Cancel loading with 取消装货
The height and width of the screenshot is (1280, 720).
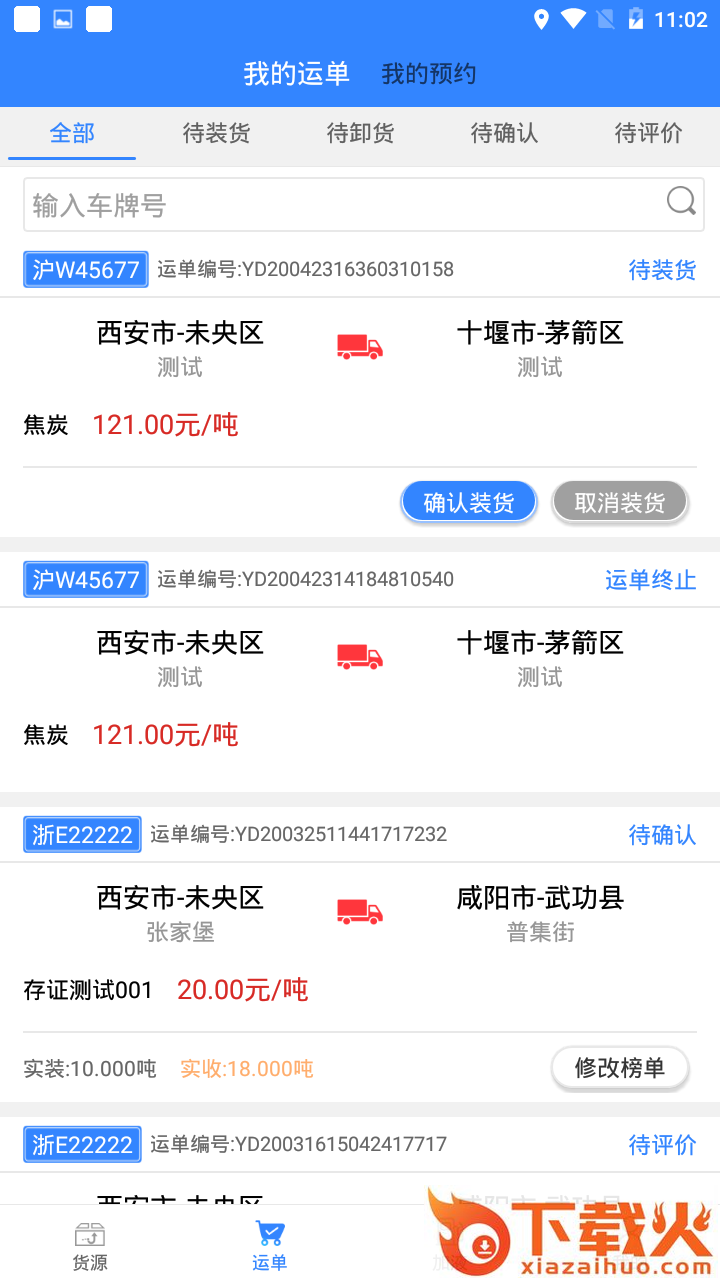(x=620, y=502)
